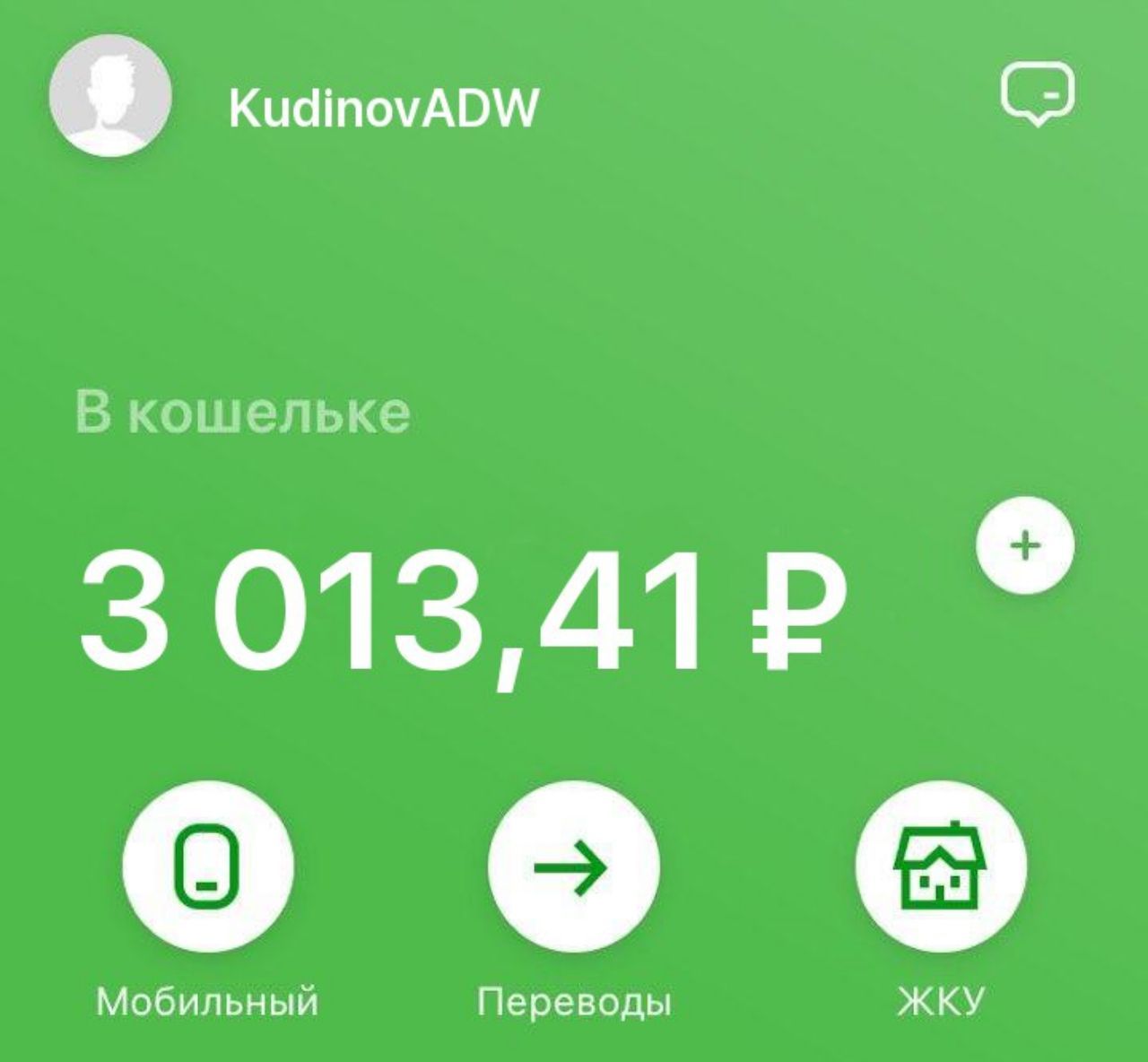Screen dimensions: 1148x1062
Task: Open ЖКУ utilities payment
Action: [x=941, y=867]
